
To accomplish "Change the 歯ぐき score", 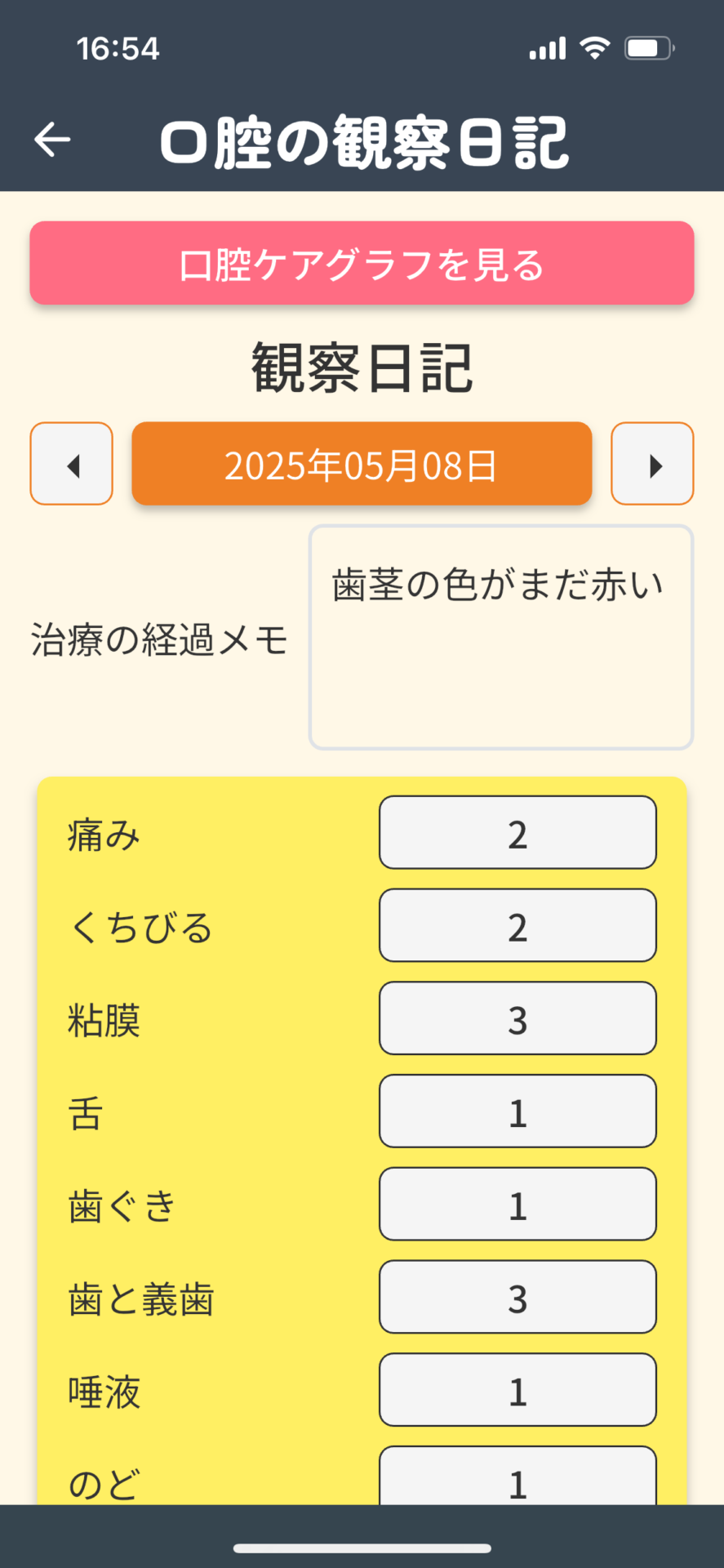I will point(517,1205).
